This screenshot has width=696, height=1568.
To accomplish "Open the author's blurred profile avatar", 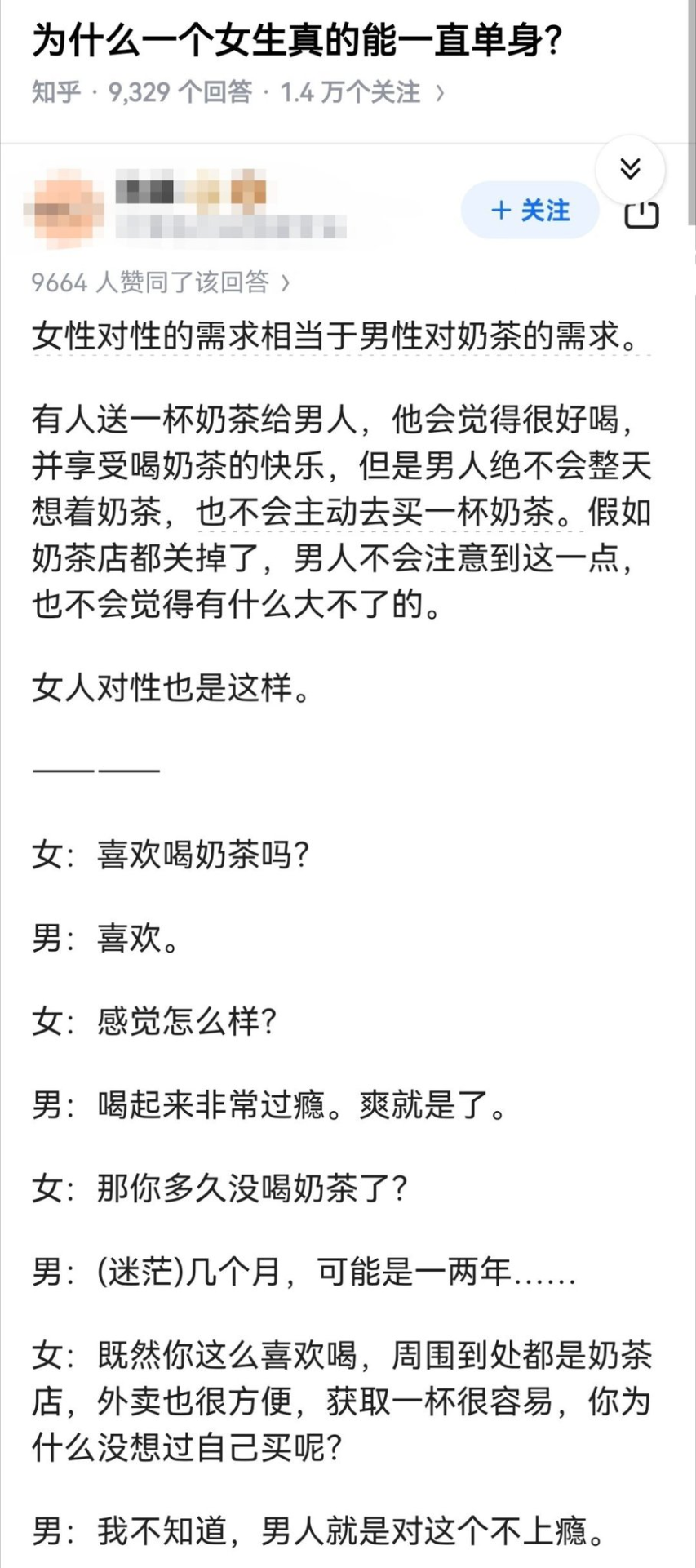I will point(64,209).
